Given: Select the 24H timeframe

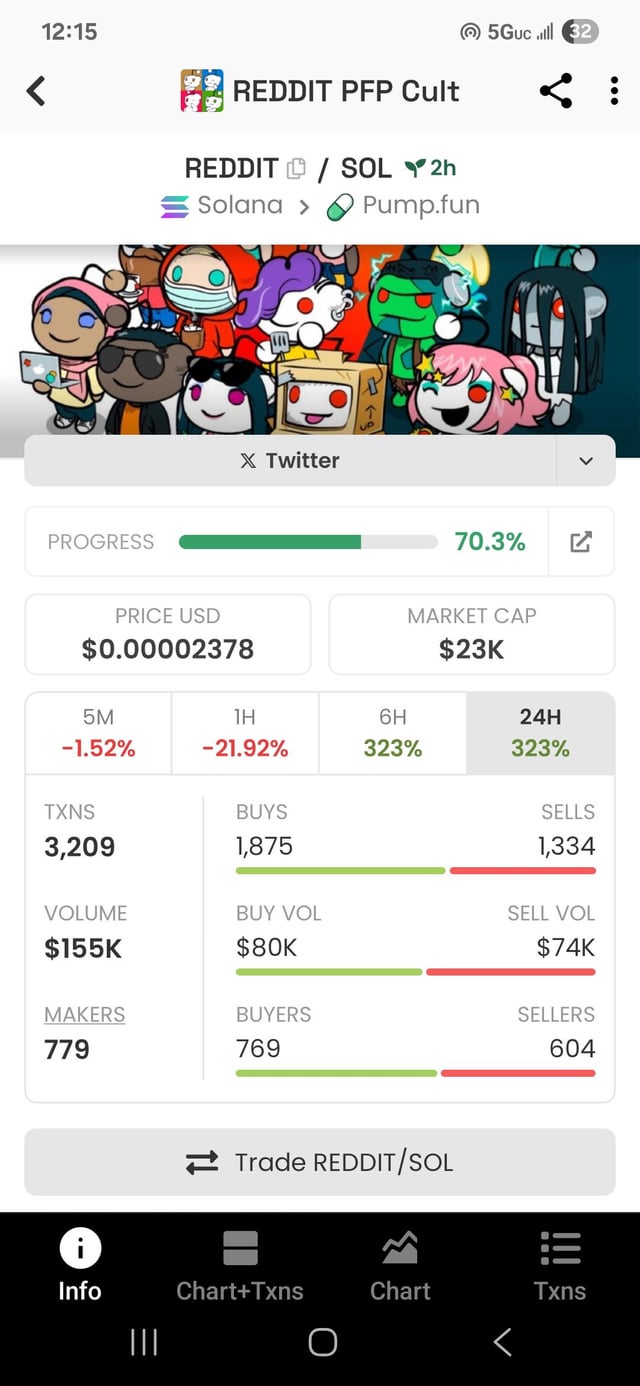Looking at the screenshot, I should pos(540,733).
